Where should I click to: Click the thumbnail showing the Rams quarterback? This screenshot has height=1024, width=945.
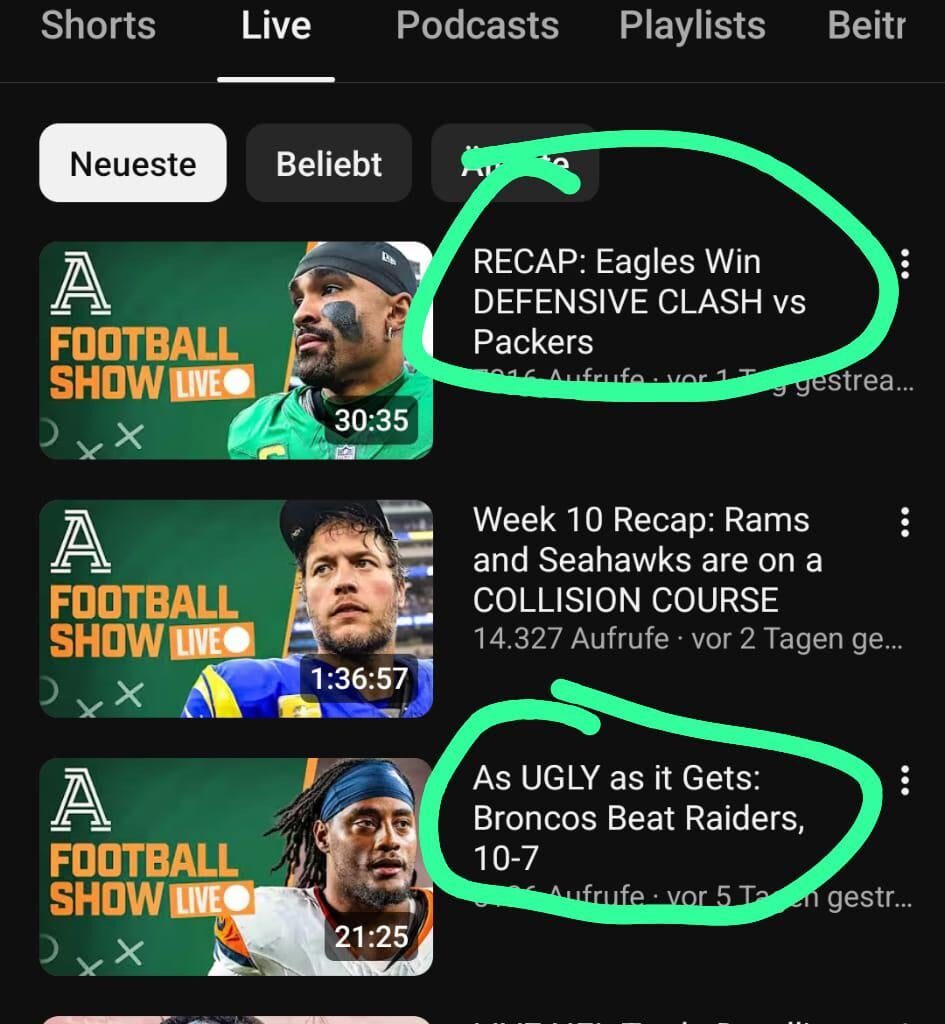[236, 608]
